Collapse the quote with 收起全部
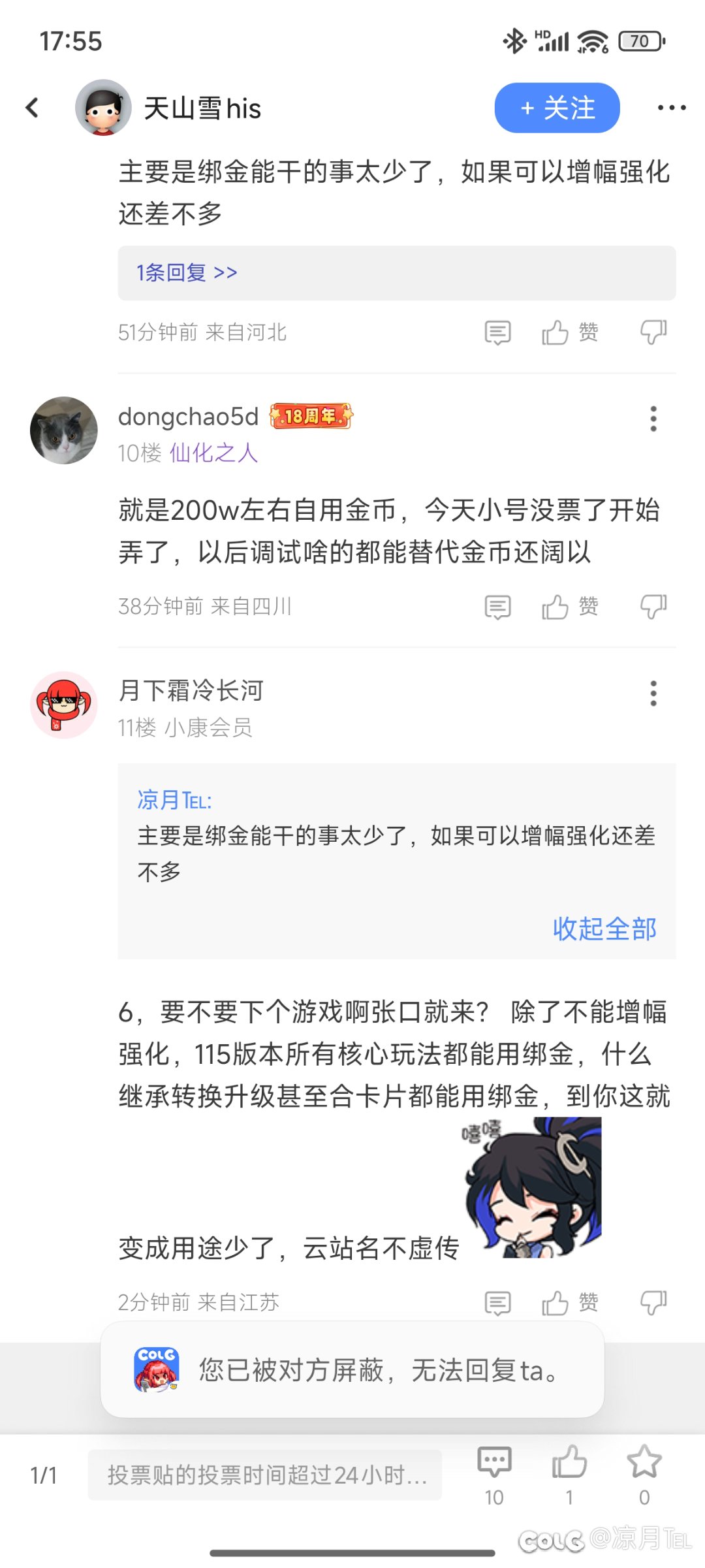This screenshot has height=1568, width=705. pos(604,929)
